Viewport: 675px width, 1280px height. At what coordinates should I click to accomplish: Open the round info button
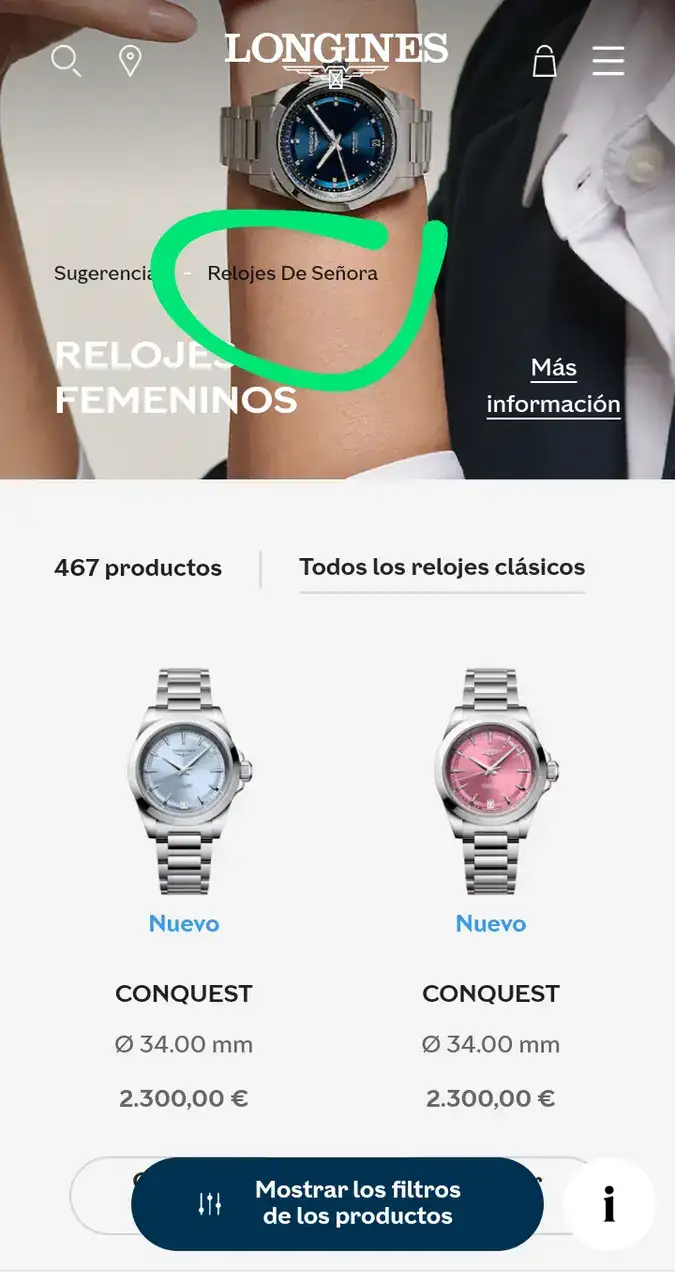coord(609,1205)
